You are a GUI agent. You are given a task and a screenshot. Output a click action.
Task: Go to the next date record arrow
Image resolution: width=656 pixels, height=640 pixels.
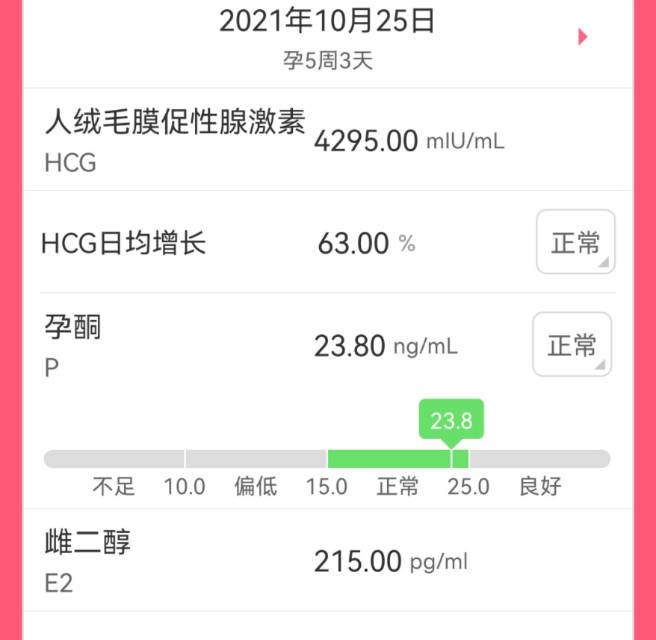tap(583, 37)
